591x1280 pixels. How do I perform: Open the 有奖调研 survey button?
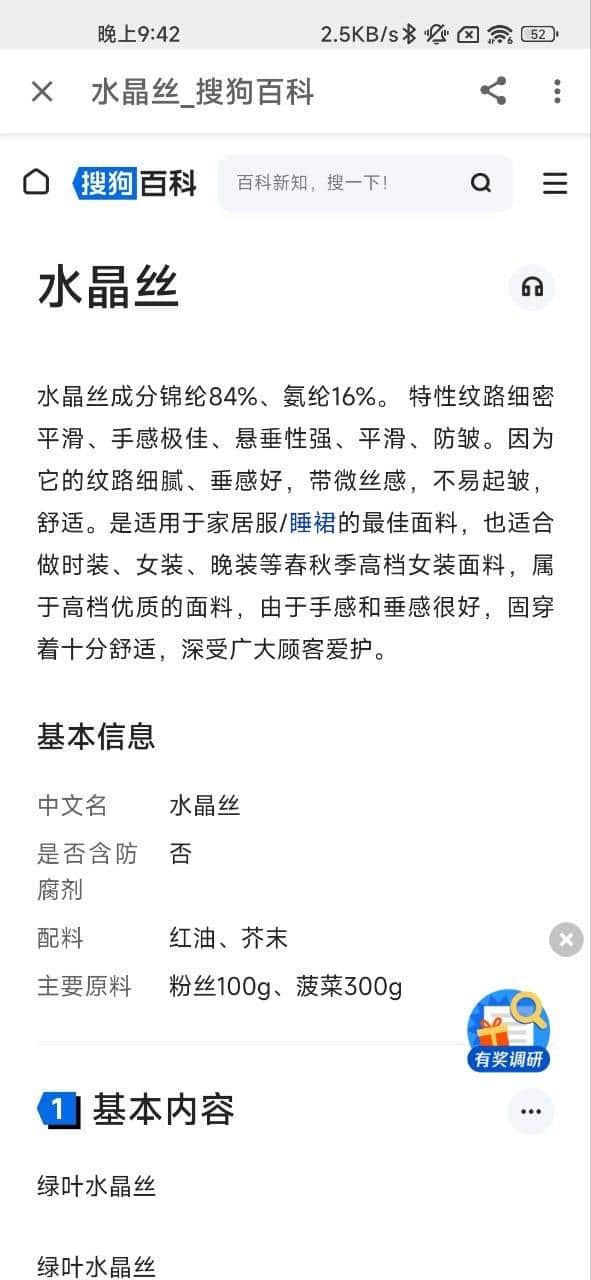point(509,1030)
